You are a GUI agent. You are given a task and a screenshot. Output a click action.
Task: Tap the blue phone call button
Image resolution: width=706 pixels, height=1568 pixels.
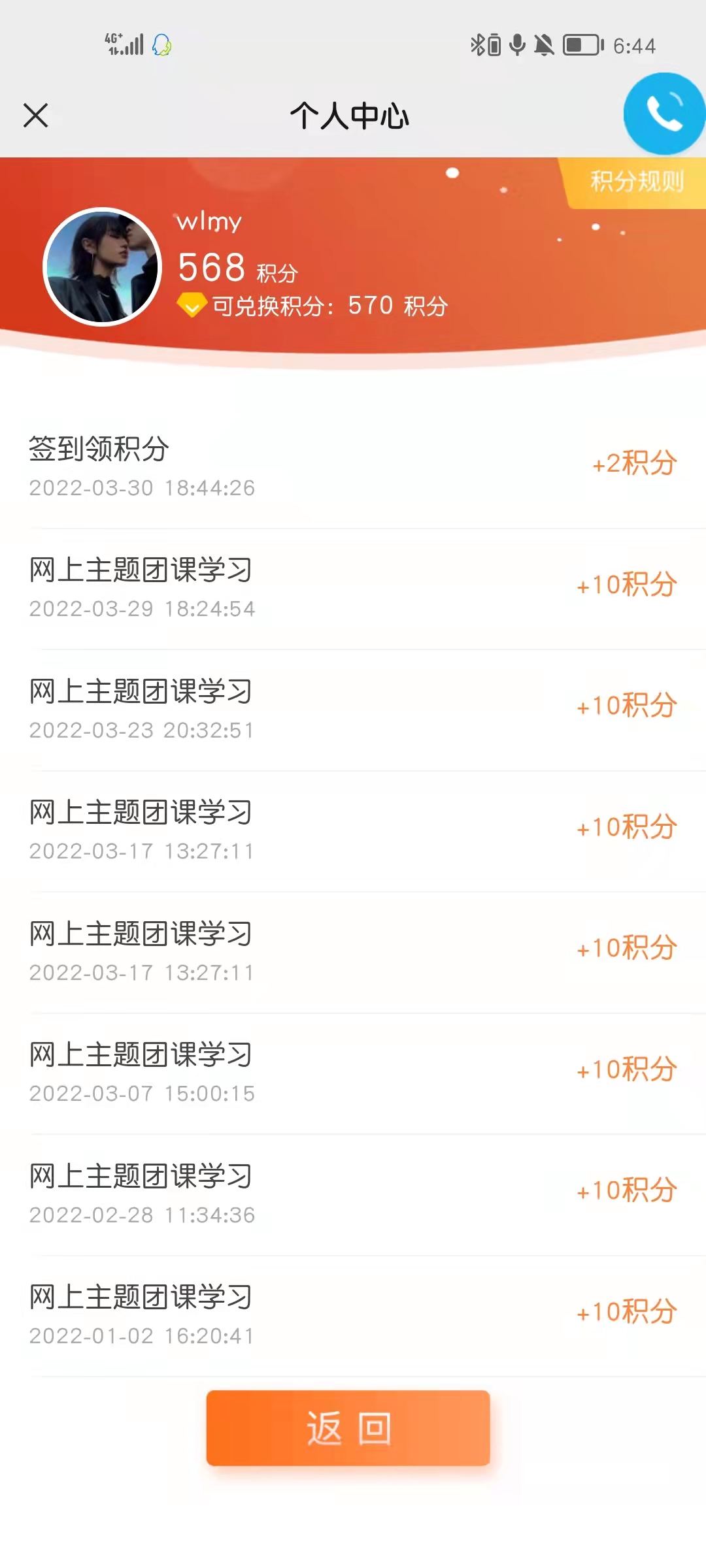tap(664, 114)
